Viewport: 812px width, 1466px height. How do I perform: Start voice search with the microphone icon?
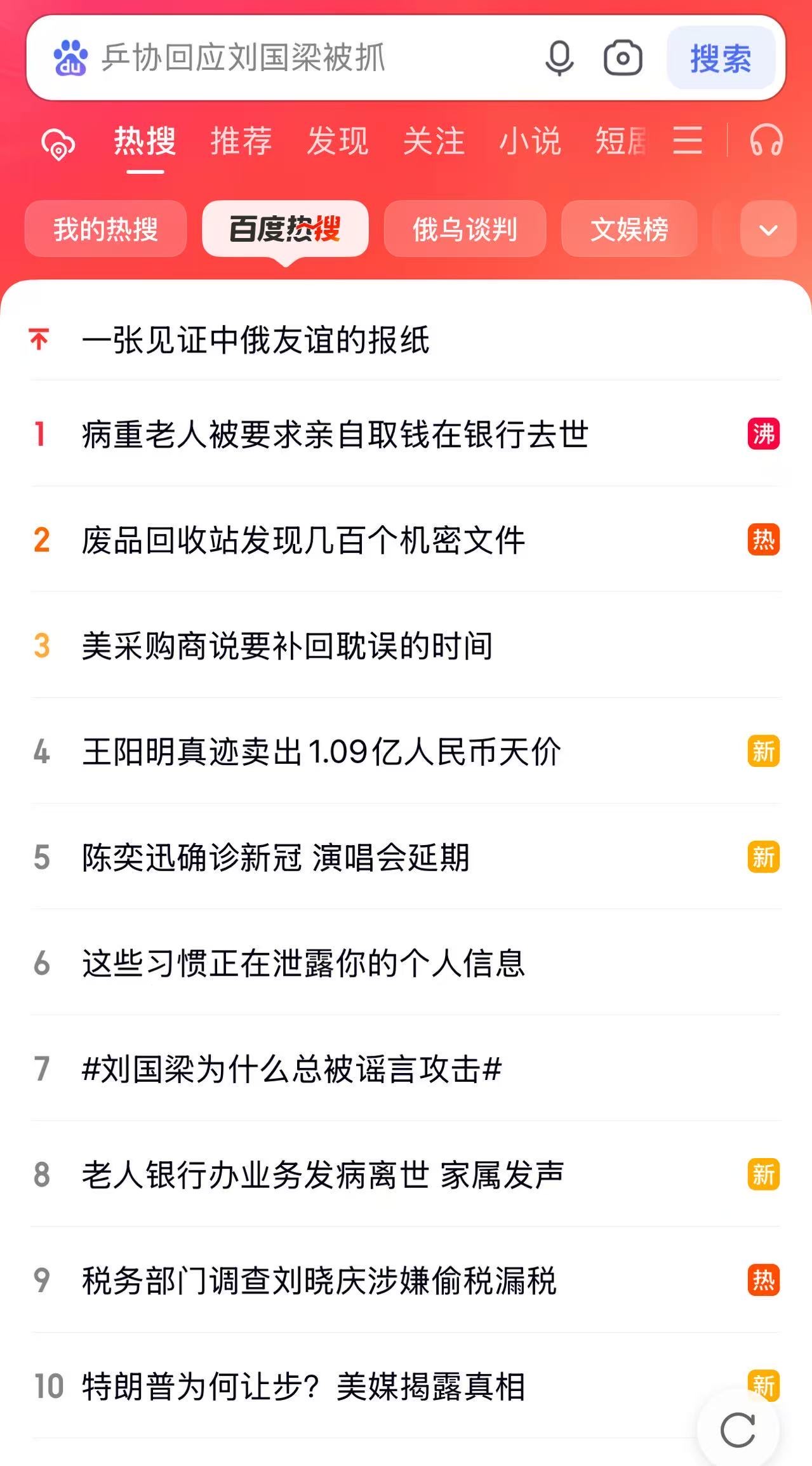click(x=559, y=58)
